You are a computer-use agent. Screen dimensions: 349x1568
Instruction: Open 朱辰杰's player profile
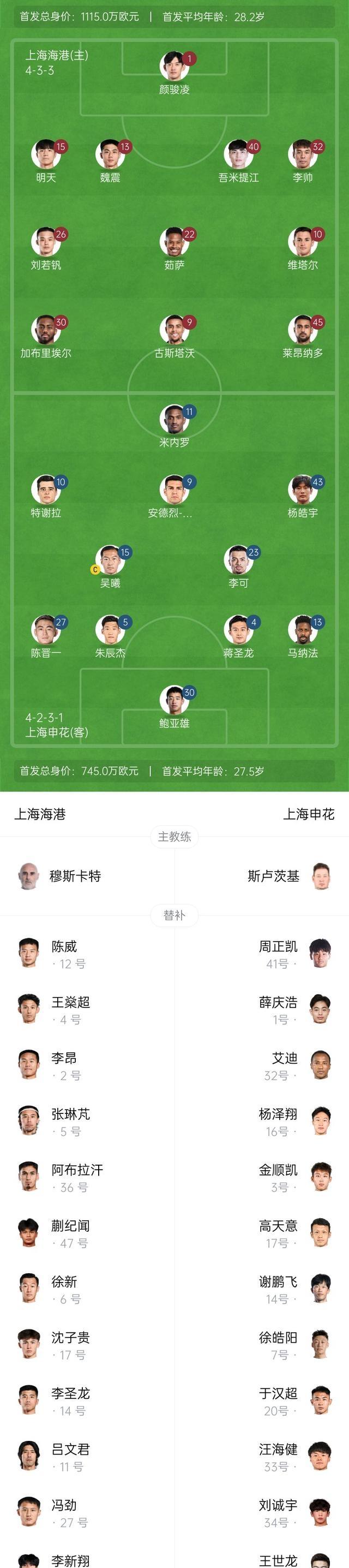coord(110,630)
